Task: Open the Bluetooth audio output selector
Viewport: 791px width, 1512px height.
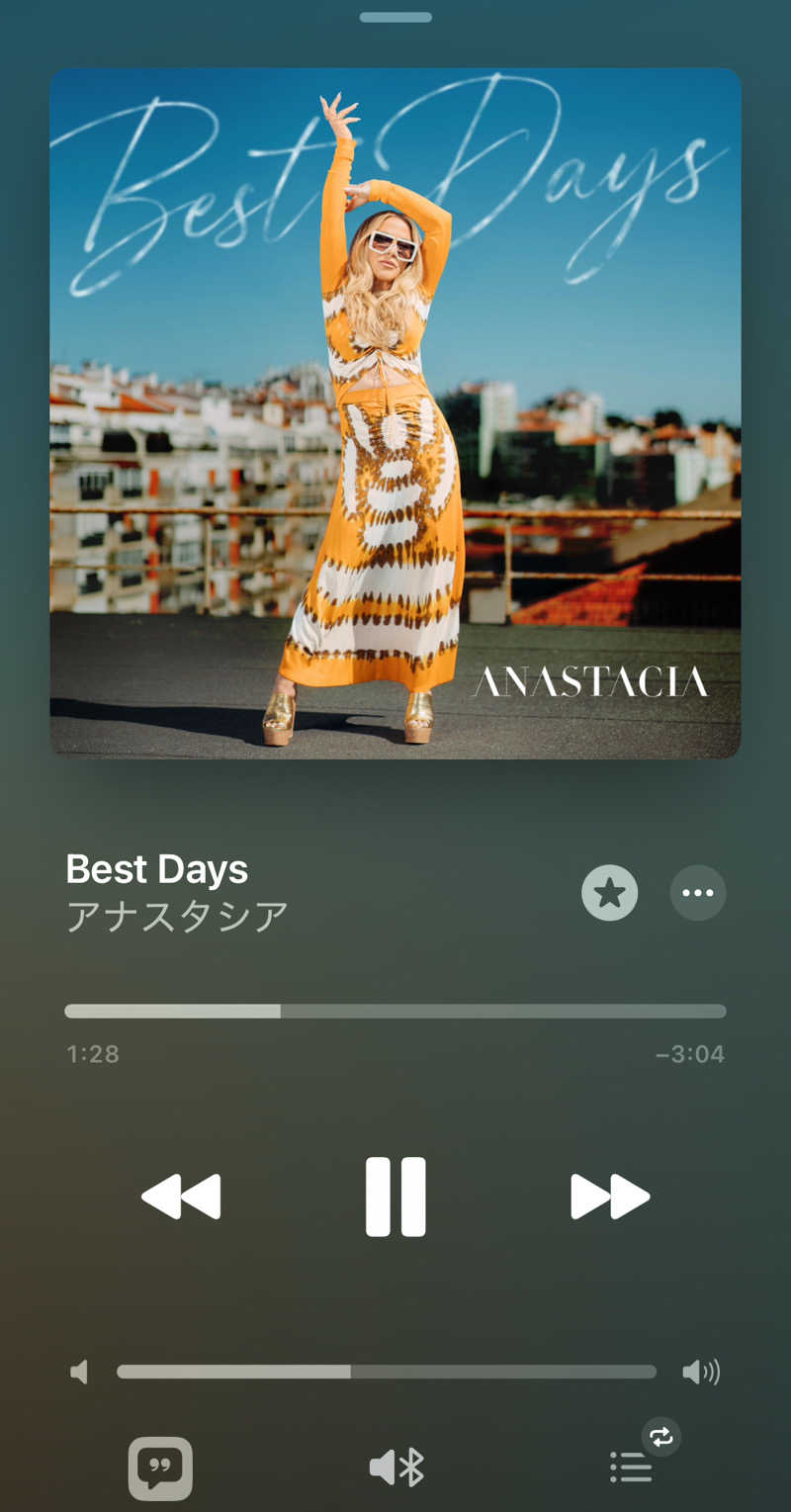Action: point(396,1468)
